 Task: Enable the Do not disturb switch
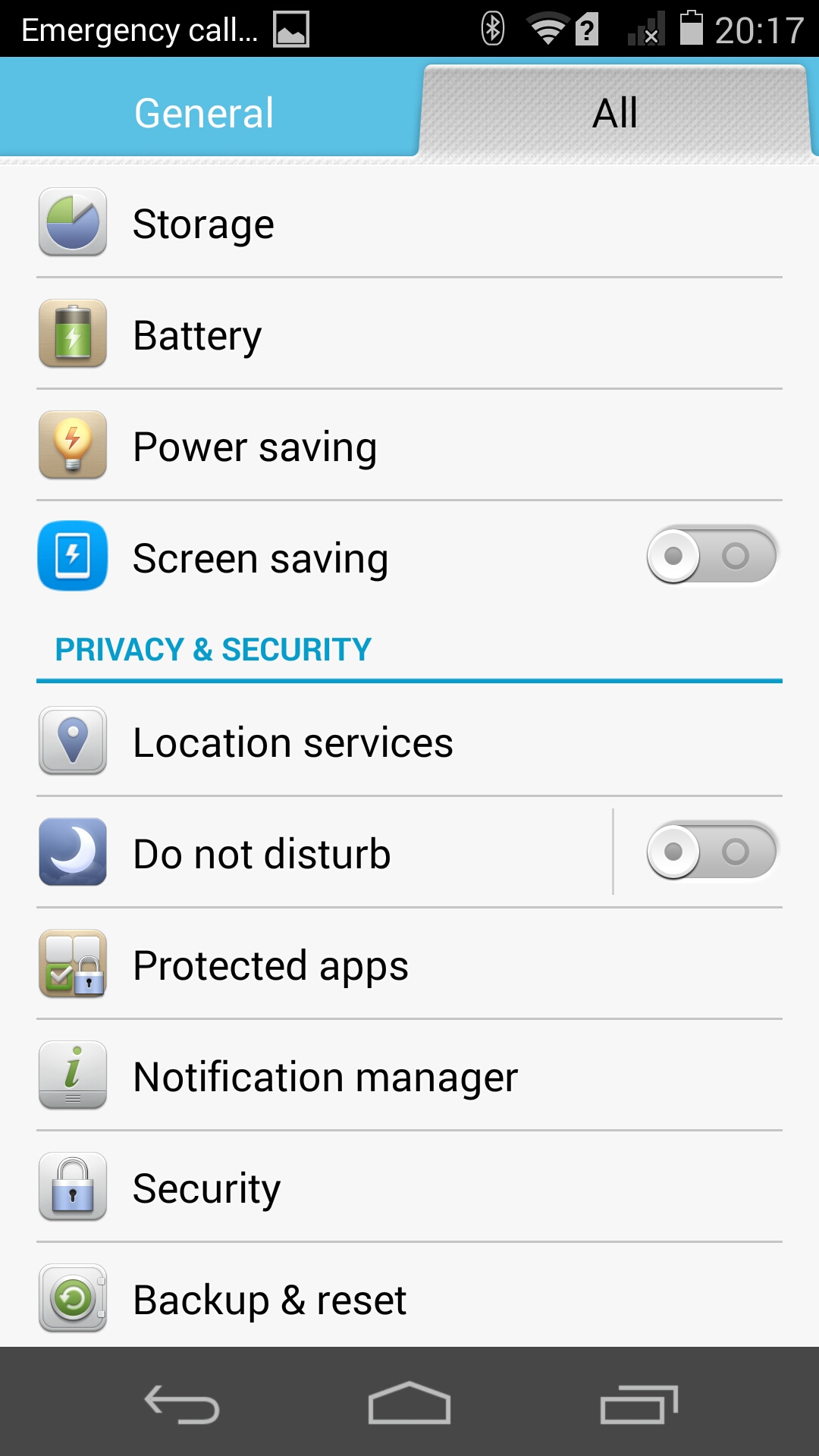pos(711,851)
